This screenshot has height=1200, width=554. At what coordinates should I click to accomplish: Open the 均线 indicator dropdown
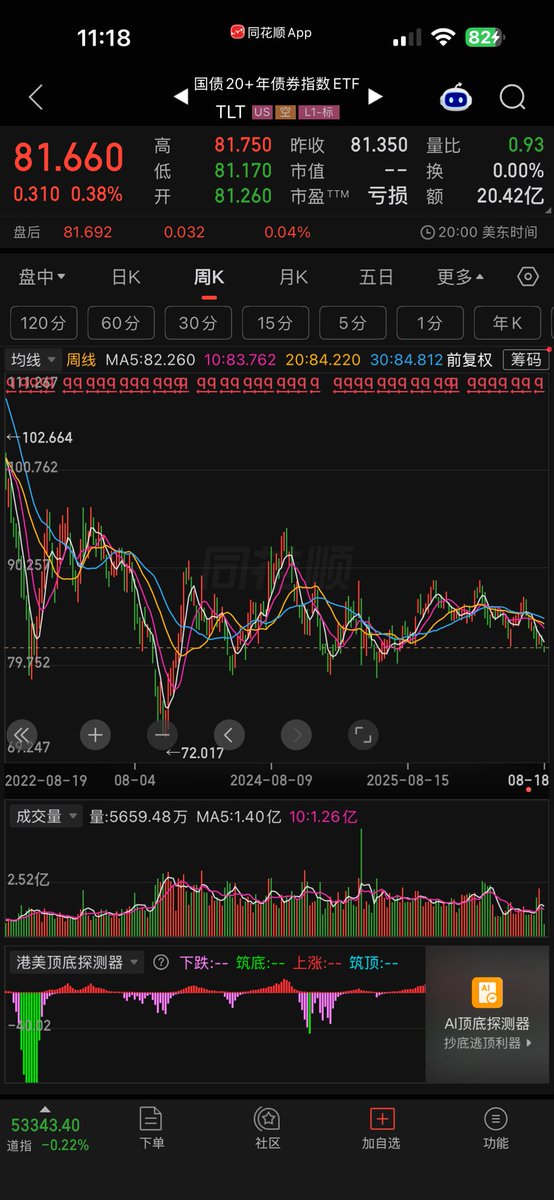point(33,360)
